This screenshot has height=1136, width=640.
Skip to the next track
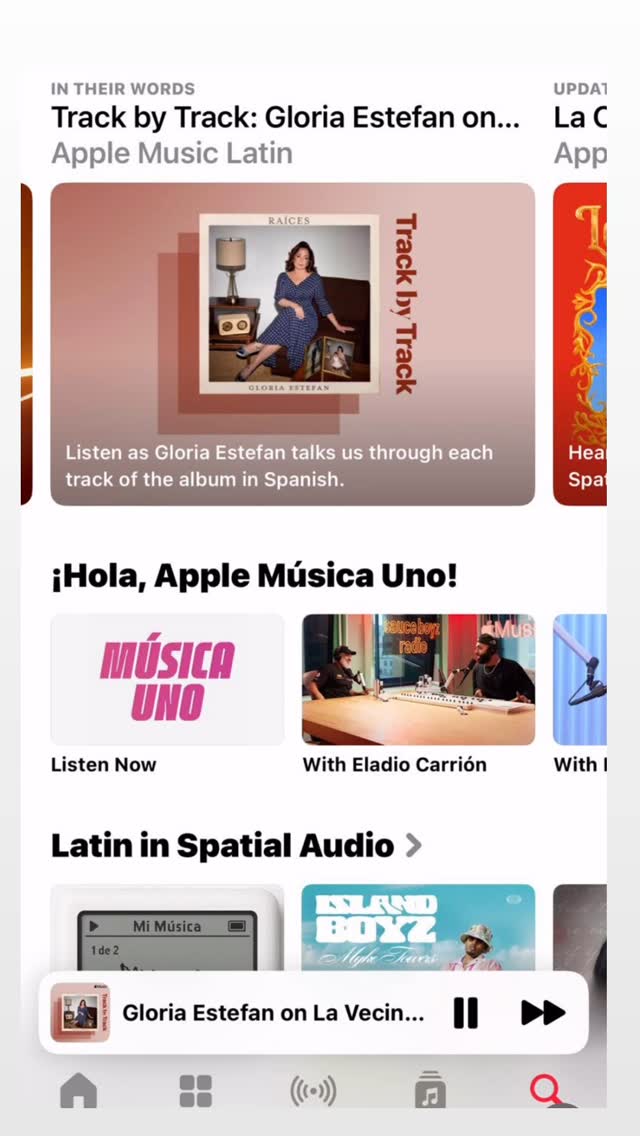pos(543,1013)
